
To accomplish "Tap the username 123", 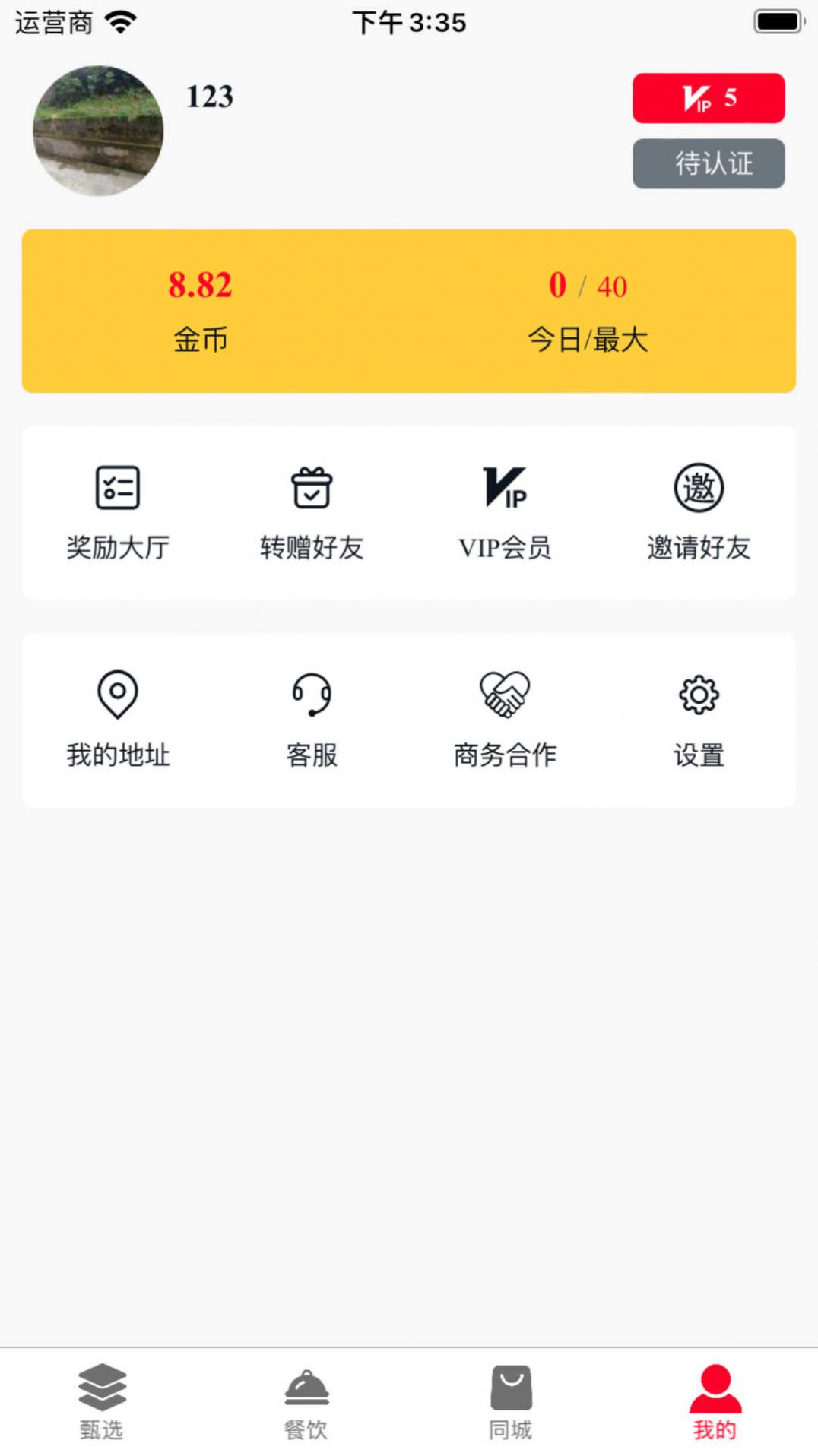I will click(x=208, y=97).
